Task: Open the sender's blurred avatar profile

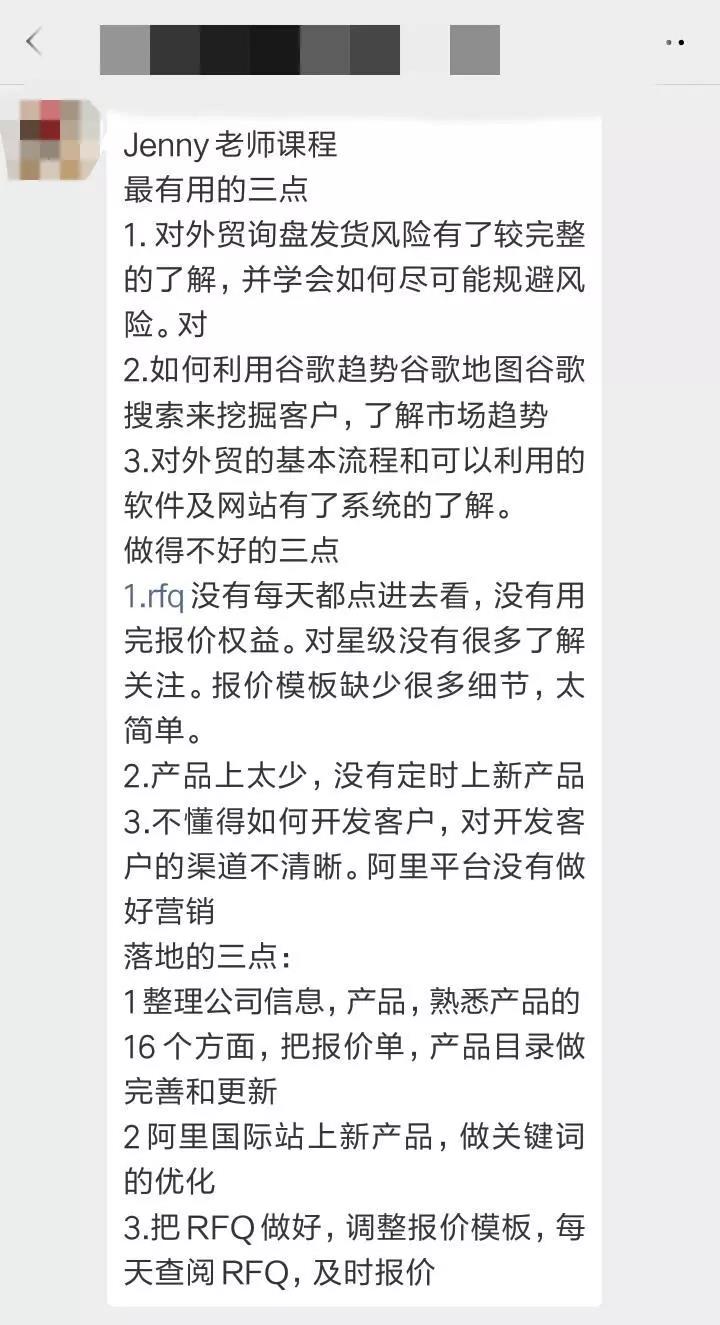Action: click(x=49, y=139)
